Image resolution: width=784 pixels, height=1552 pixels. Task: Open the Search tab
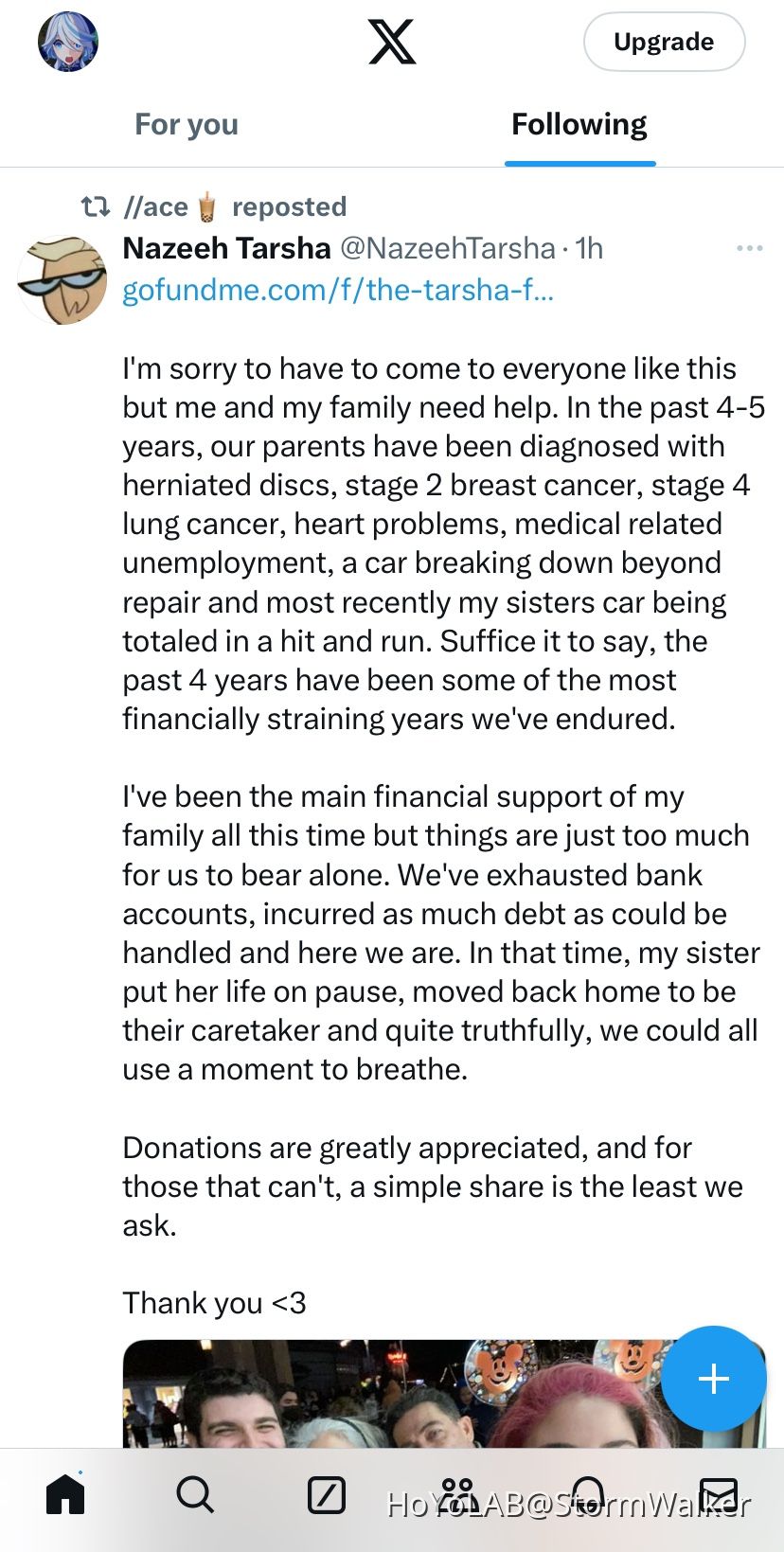[x=195, y=1495]
